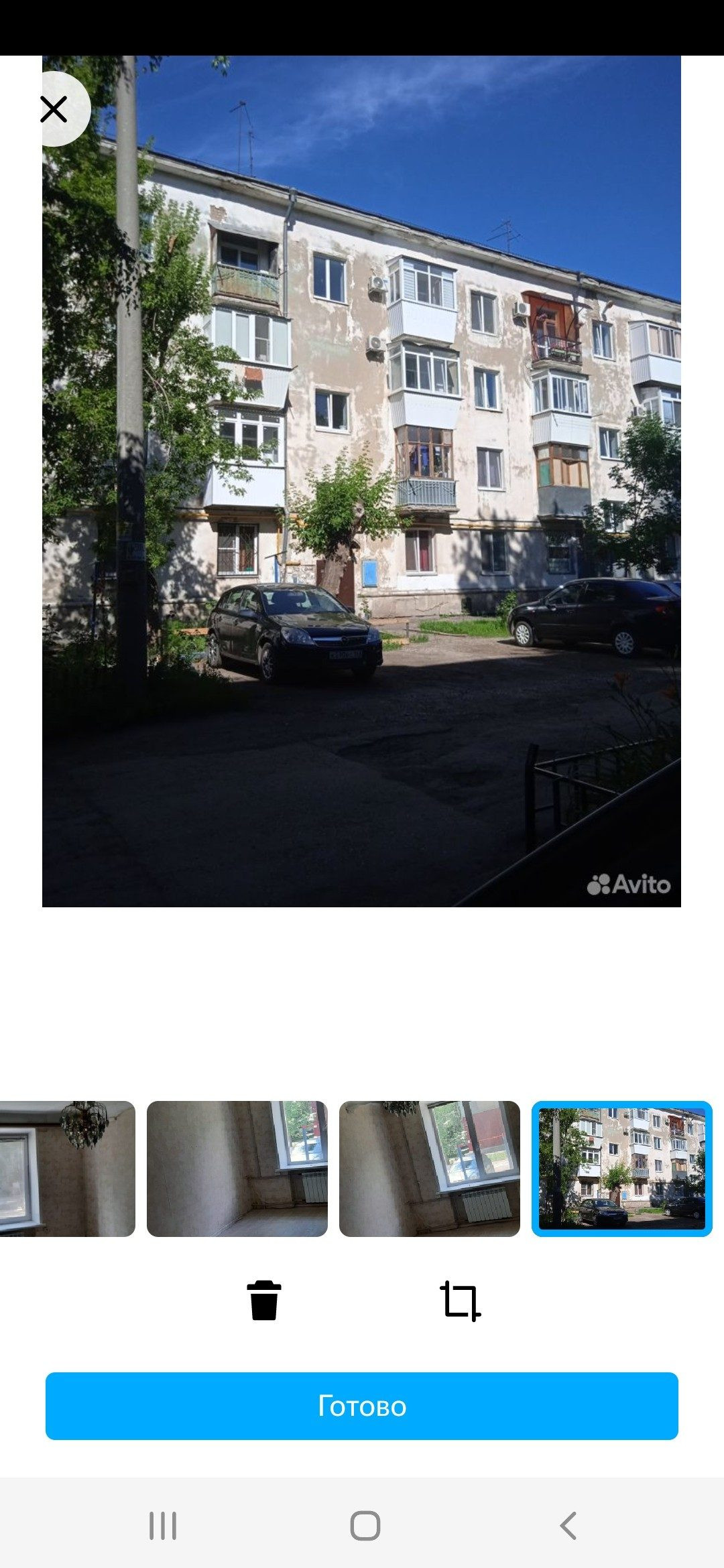The image size is (724, 1568).
Task: Open recent apps from navigation bar
Action: pyautogui.click(x=163, y=1526)
